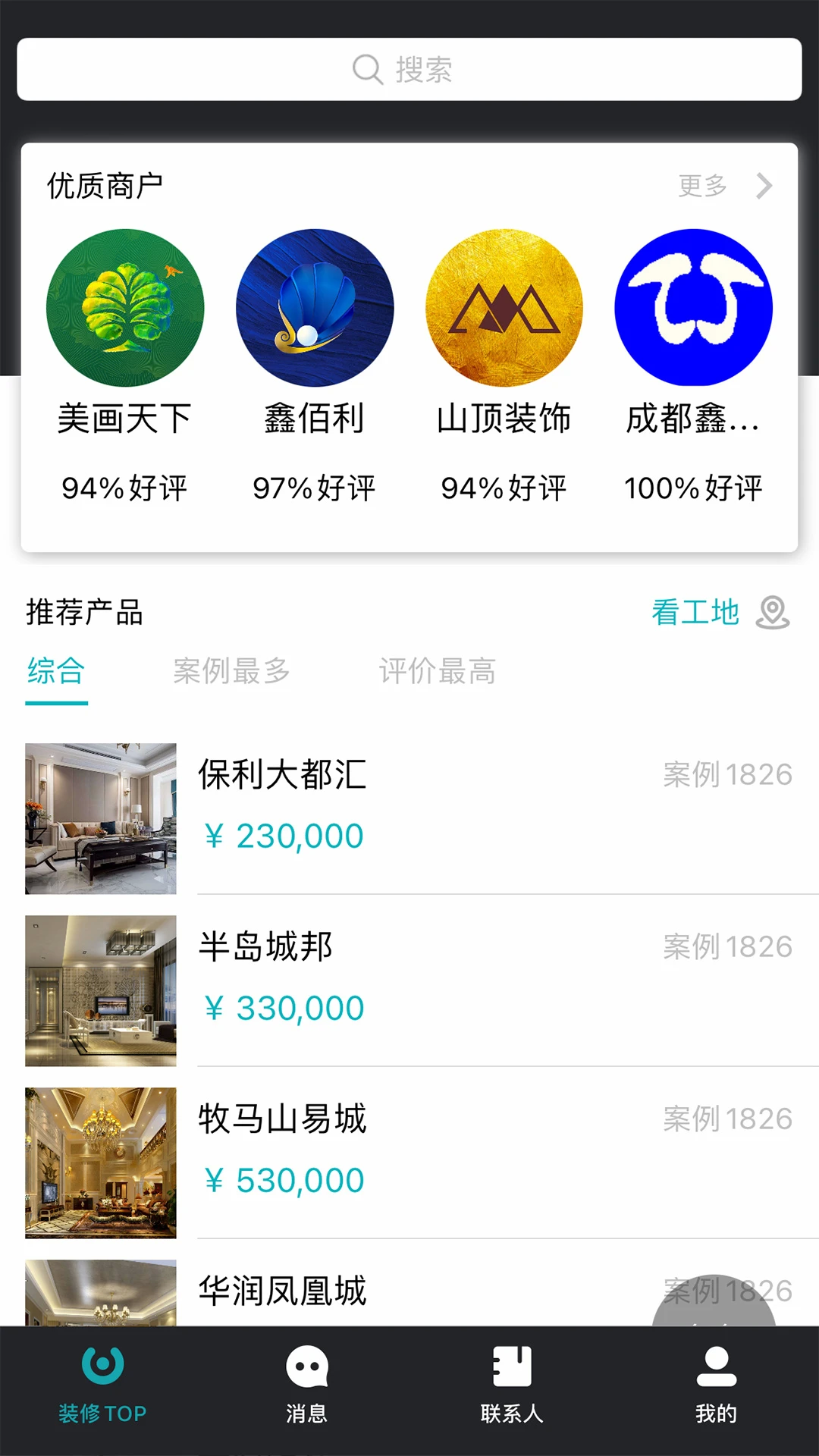Select the 综合 sorting tab

click(x=56, y=671)
